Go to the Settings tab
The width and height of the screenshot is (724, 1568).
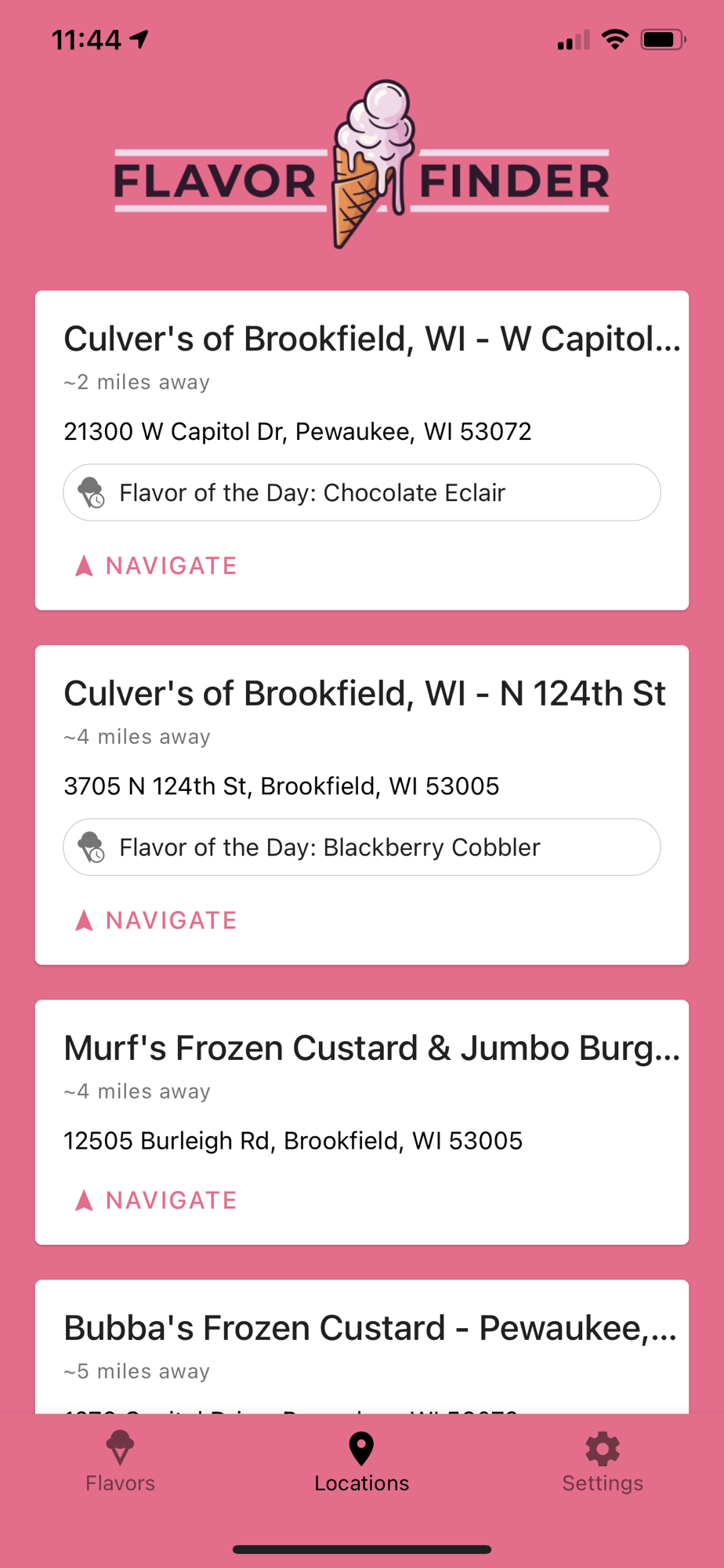tap(603, 1461)
